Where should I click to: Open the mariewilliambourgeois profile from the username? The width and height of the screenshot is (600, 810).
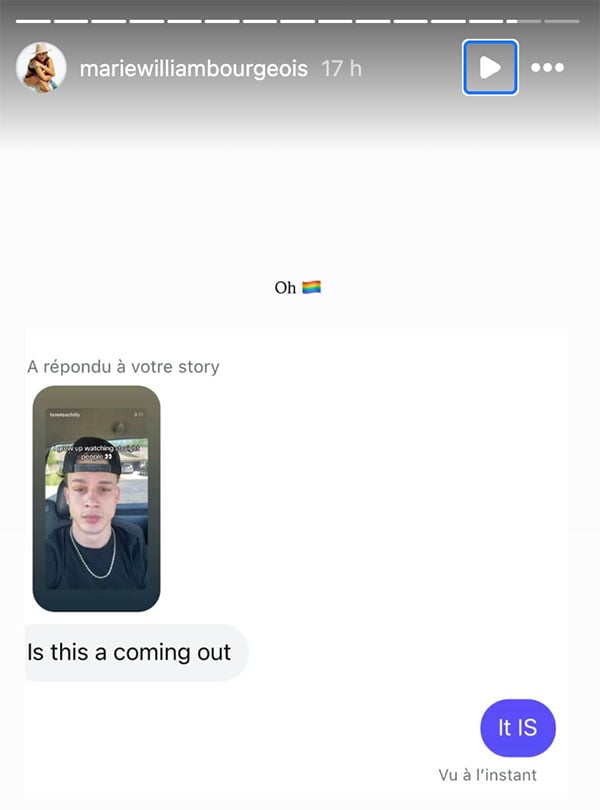[193, 69]
